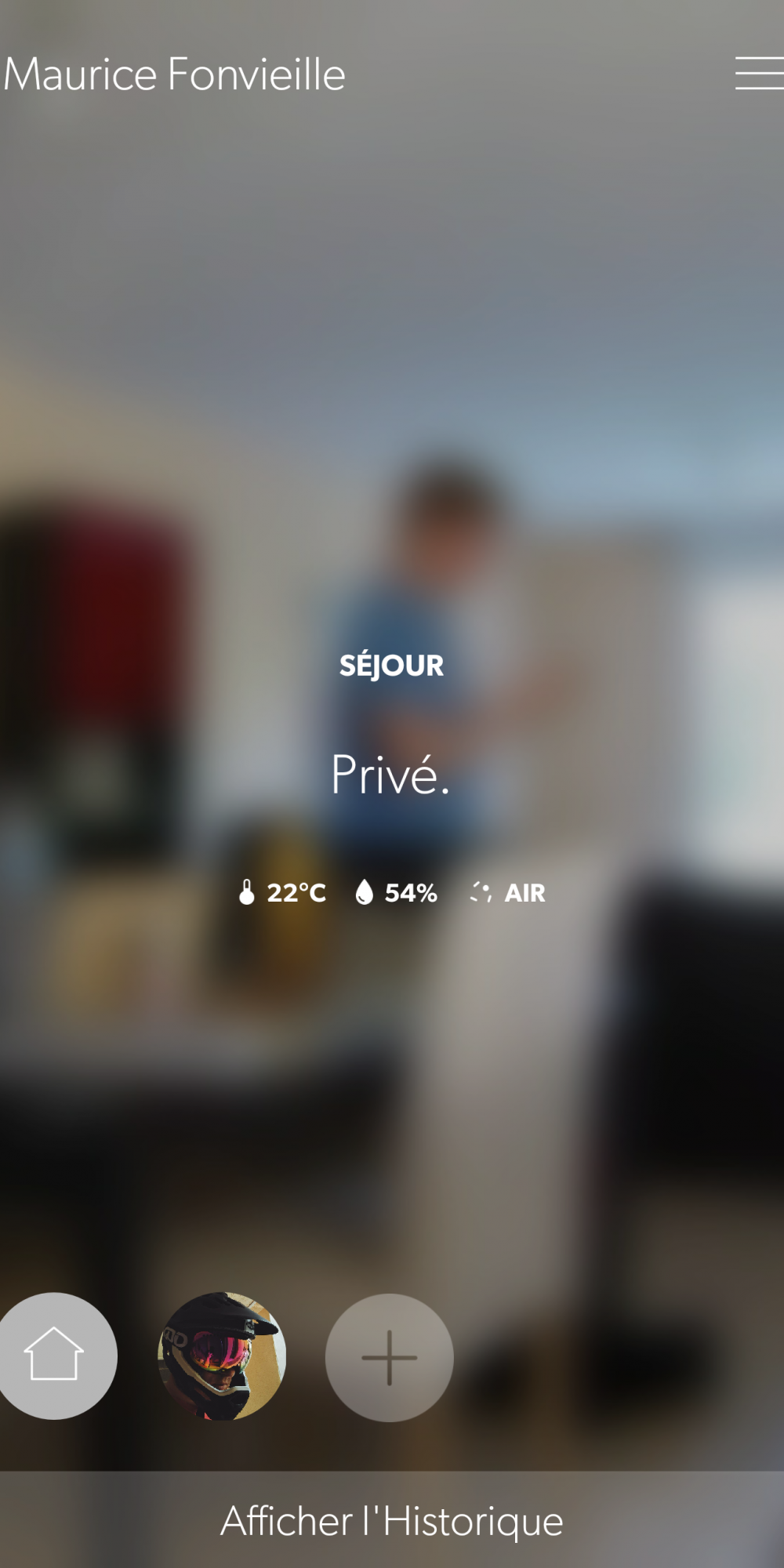Tap the home icon button

coord(53,1356)
